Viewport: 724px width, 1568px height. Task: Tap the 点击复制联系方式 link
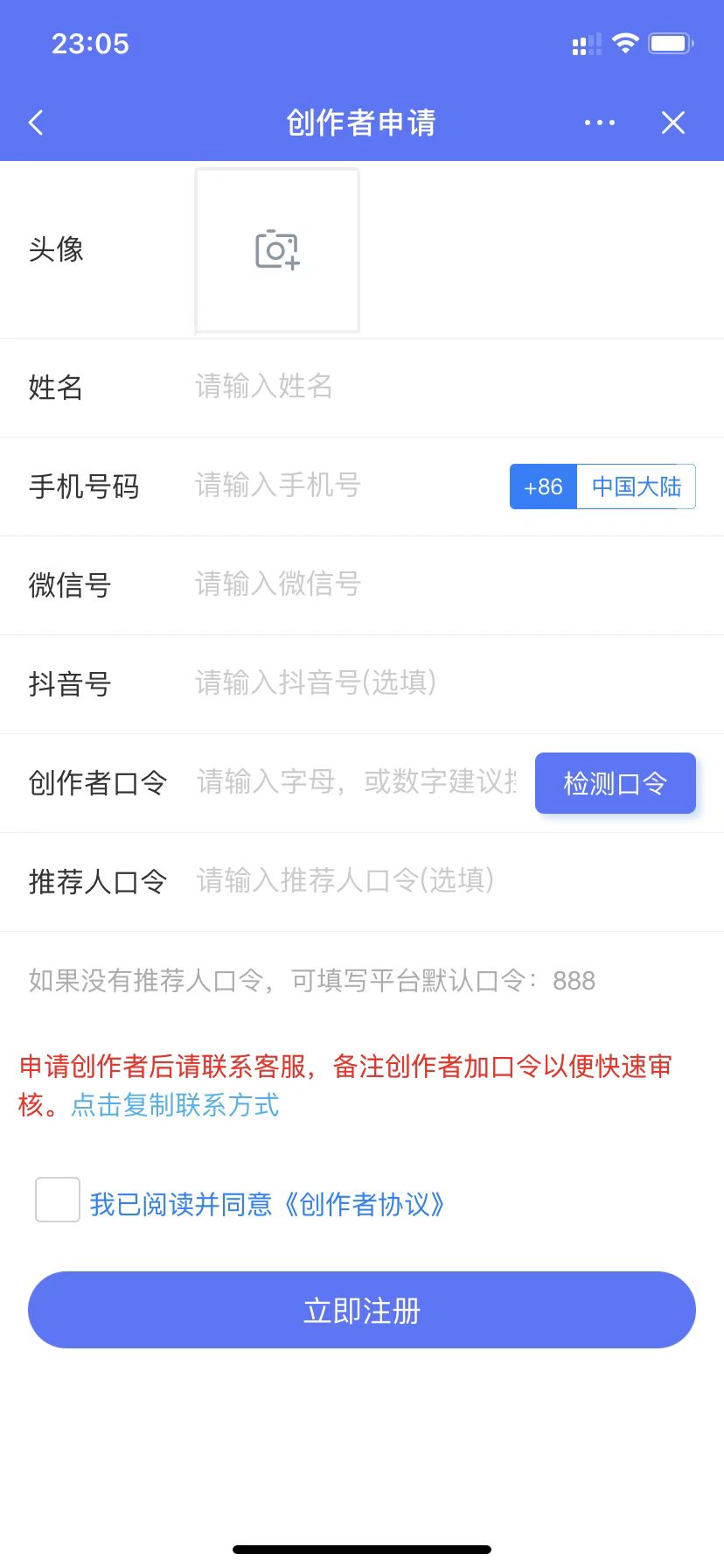(x=175, y=1105)
